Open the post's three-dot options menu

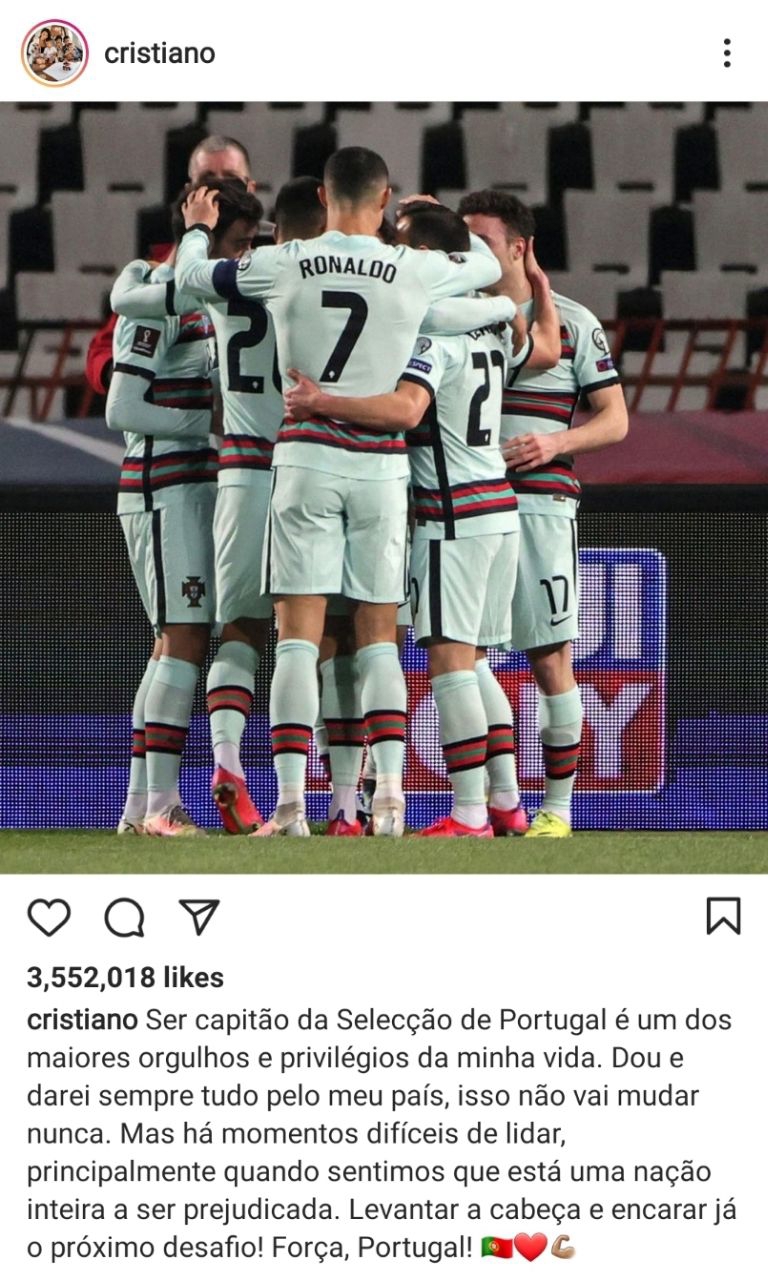[727, 53]
